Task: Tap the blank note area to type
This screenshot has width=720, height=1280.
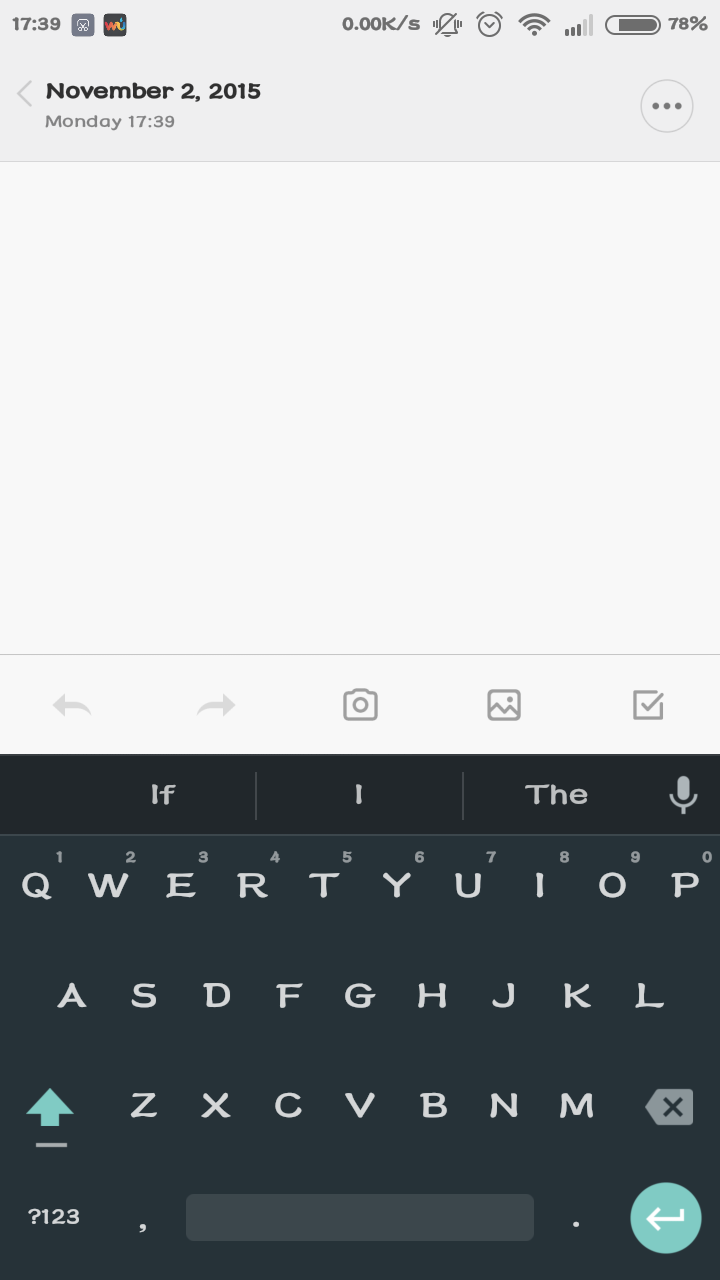Action: click(360, 408)
